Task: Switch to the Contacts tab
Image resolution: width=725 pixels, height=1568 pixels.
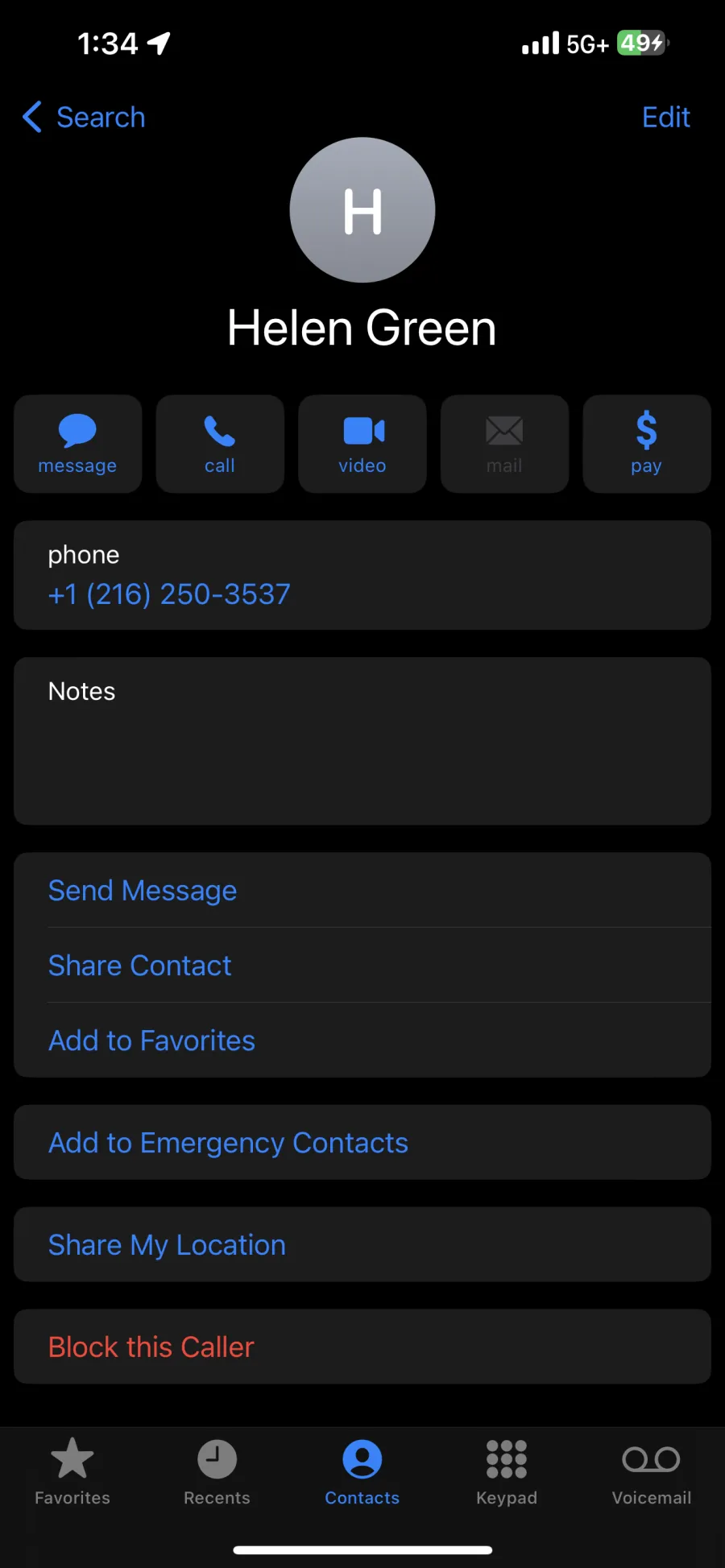Action: (x=362, y=1472)
